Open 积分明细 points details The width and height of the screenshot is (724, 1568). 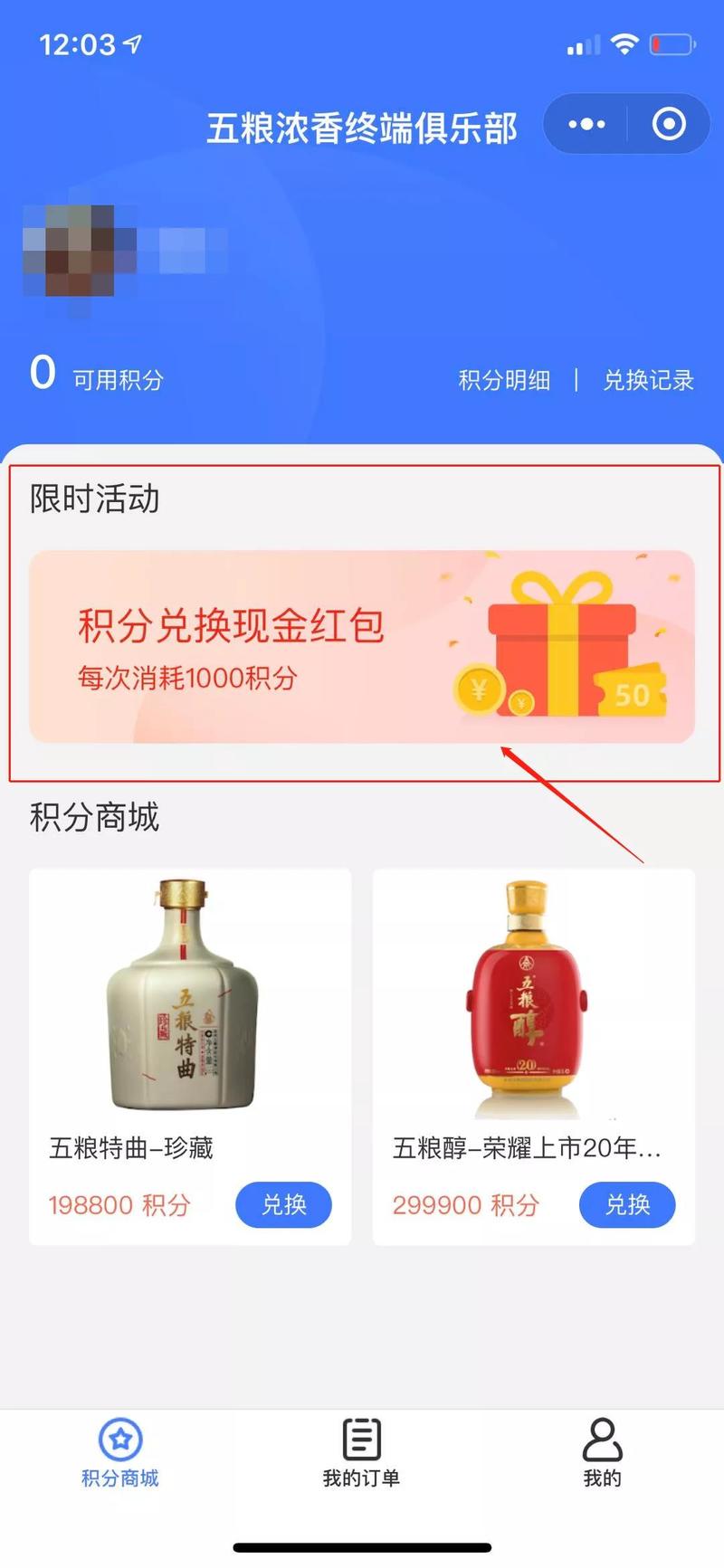(504, 380)
